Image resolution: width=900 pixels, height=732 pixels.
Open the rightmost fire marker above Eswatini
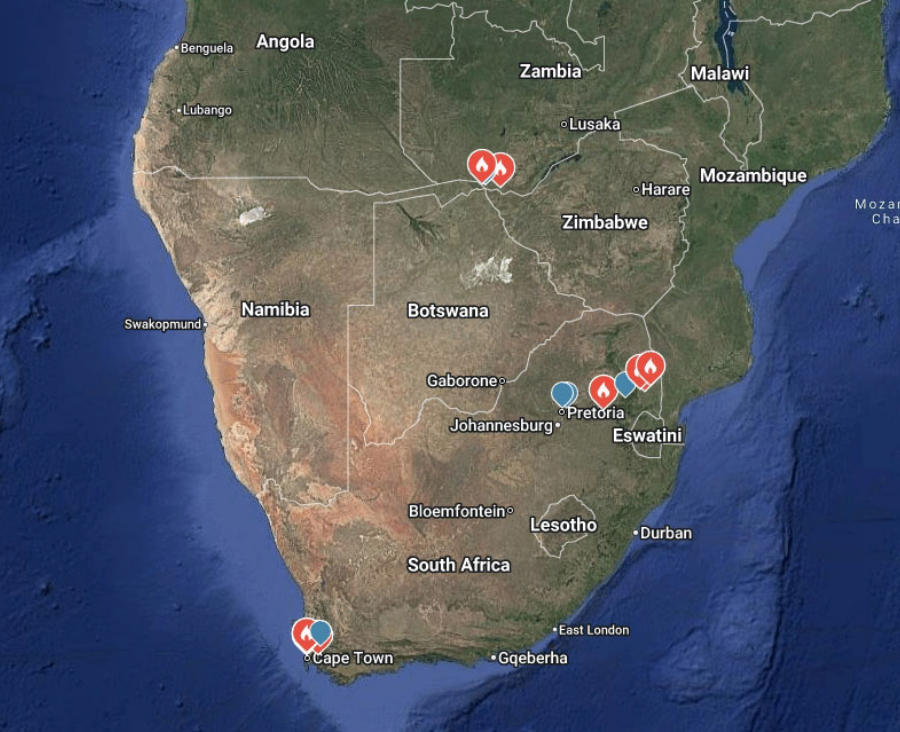pyautogui.click(x=651, y=367)
